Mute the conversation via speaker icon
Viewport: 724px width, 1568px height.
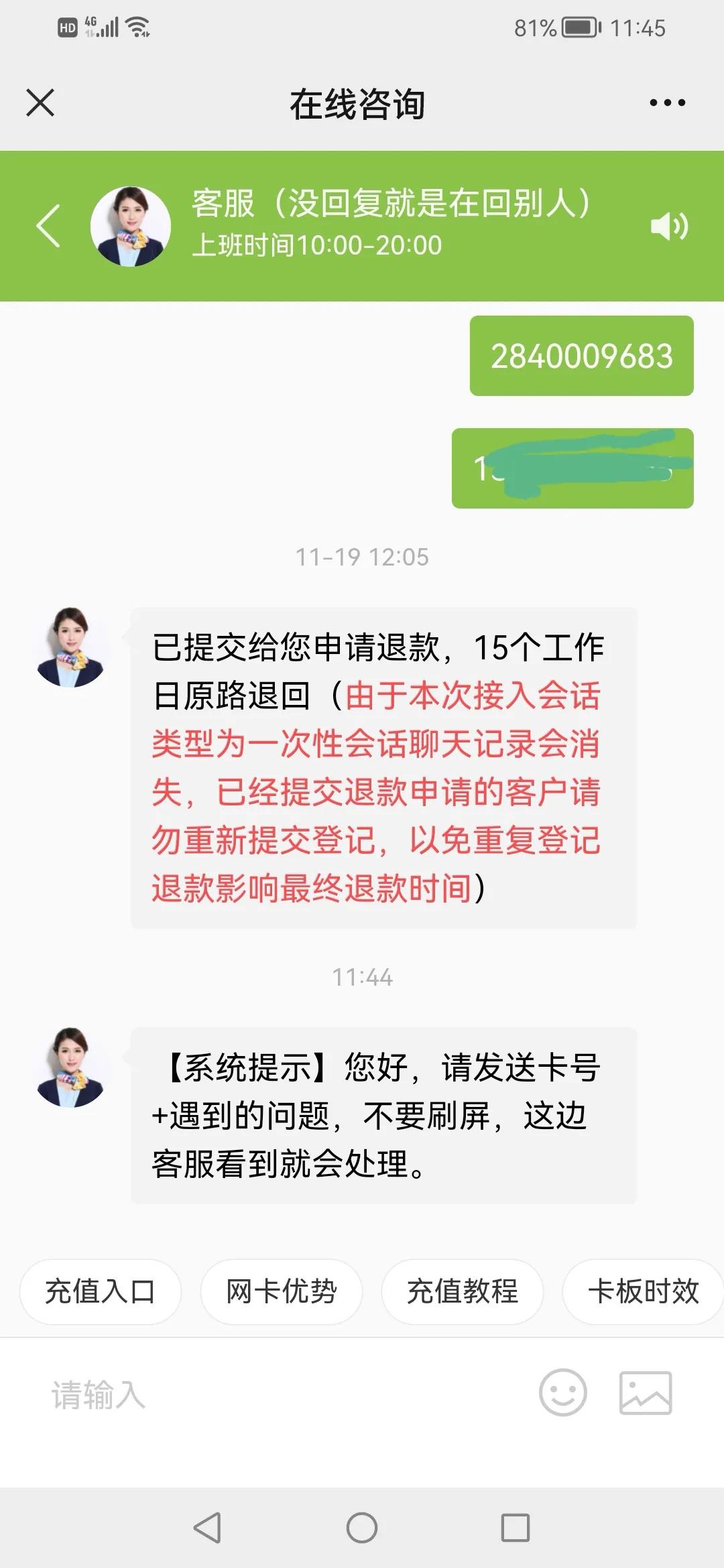click(x=668, y=226)
